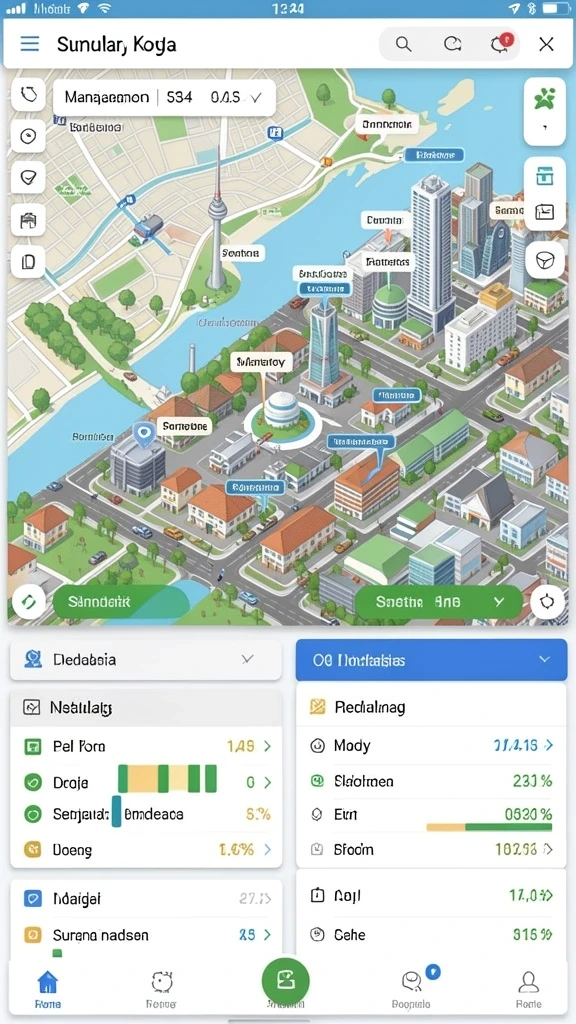Open the steering wheel map control
This screenshot has width=576, height=1024.
pos(545,260)
